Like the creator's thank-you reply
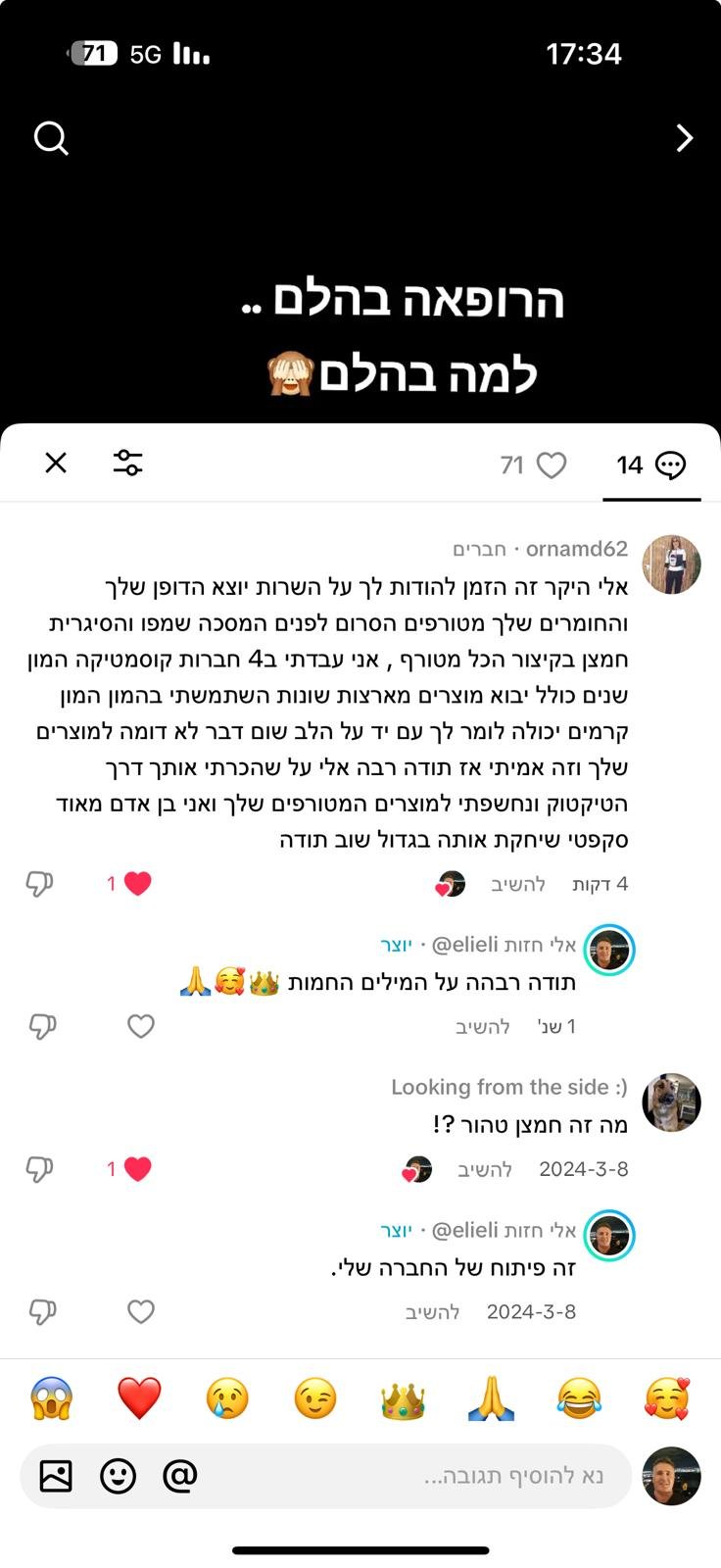Image resolution: width=721 pixels, height=1568 pixels. click(141, 1026)
